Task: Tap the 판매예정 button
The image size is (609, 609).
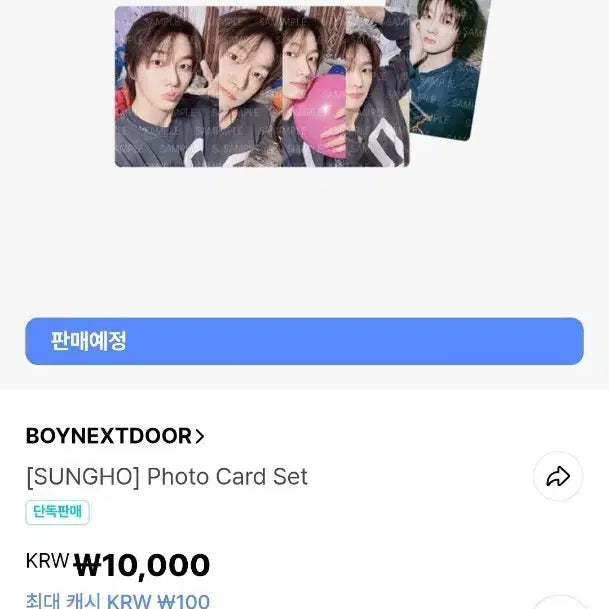Action: coord(304,341)
